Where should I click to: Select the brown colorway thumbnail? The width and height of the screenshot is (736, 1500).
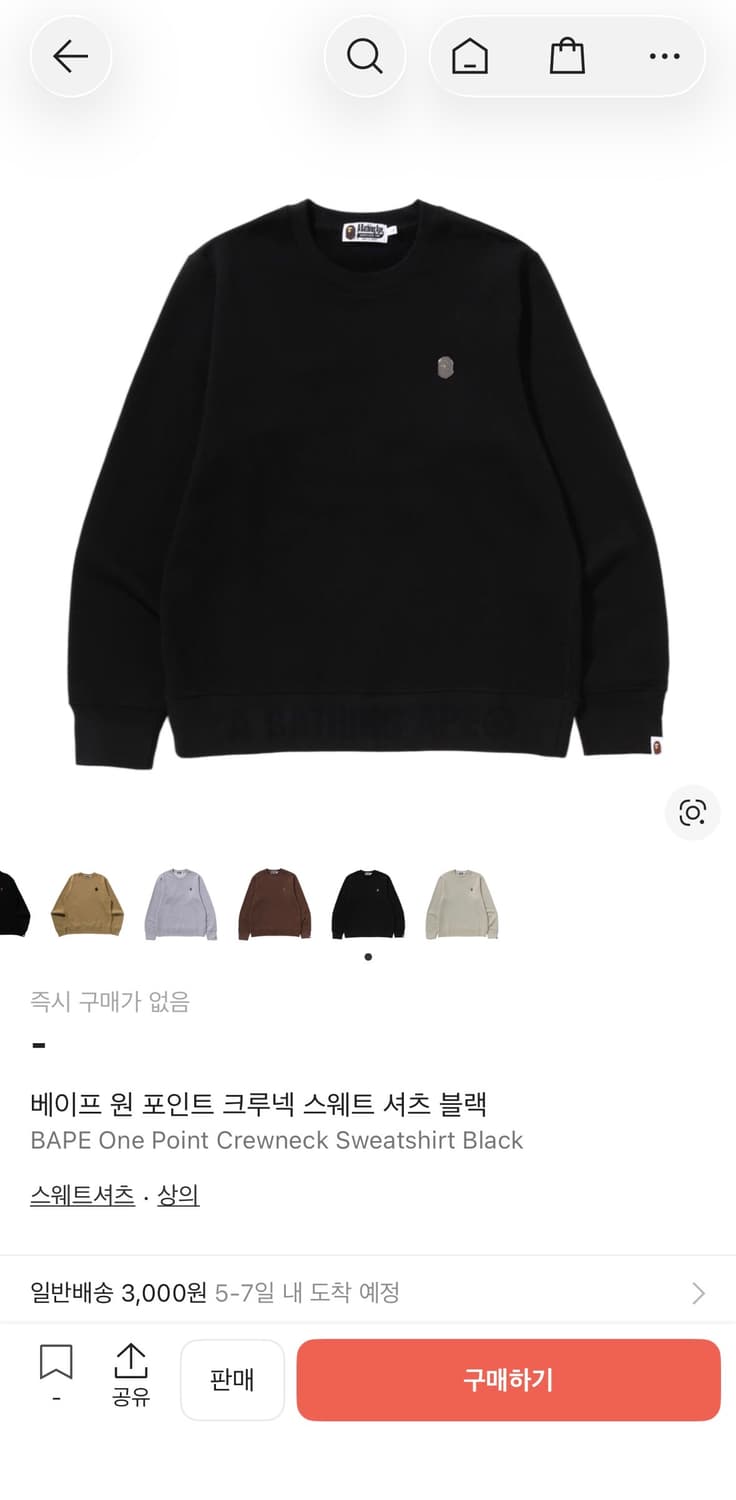pos(275,903)
